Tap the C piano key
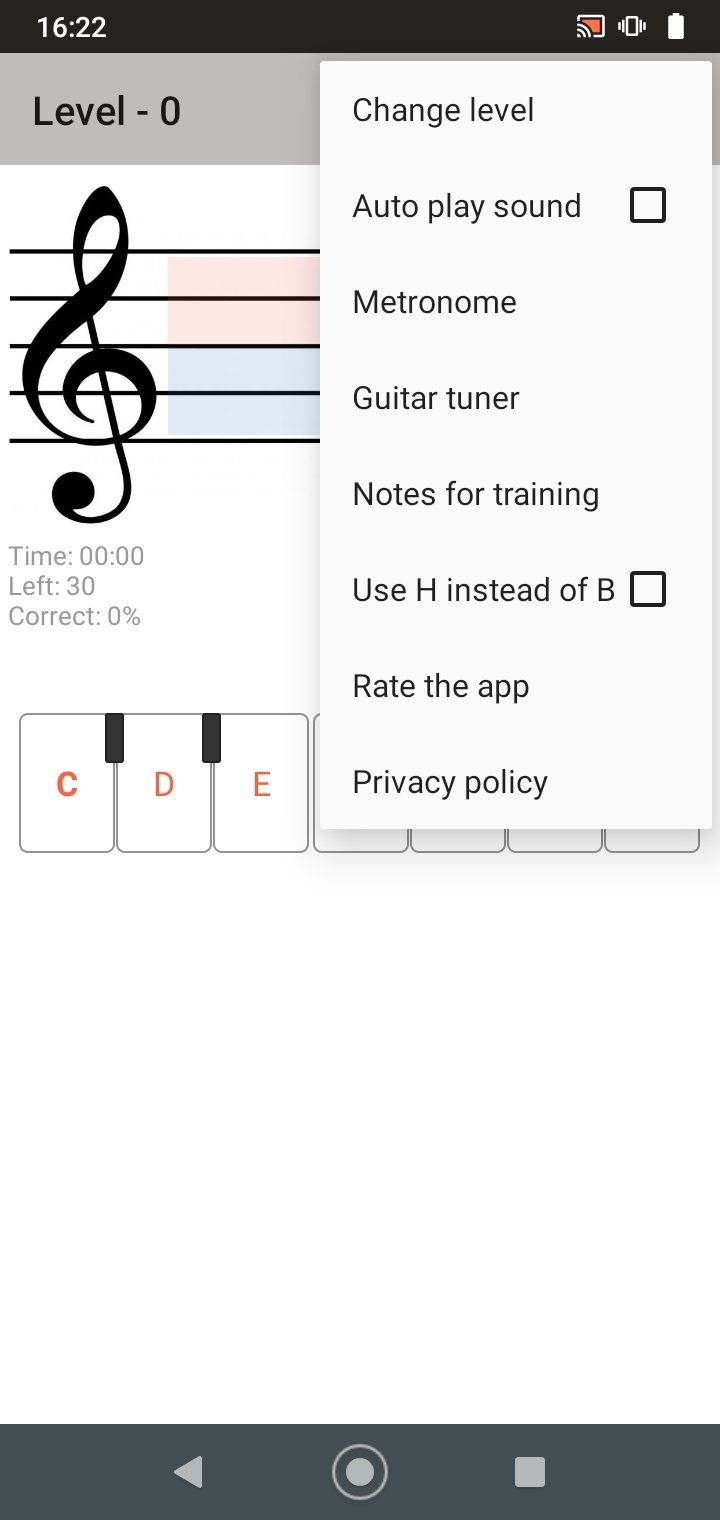This screenshot has width=720, height=1520. tap(66, 784)
